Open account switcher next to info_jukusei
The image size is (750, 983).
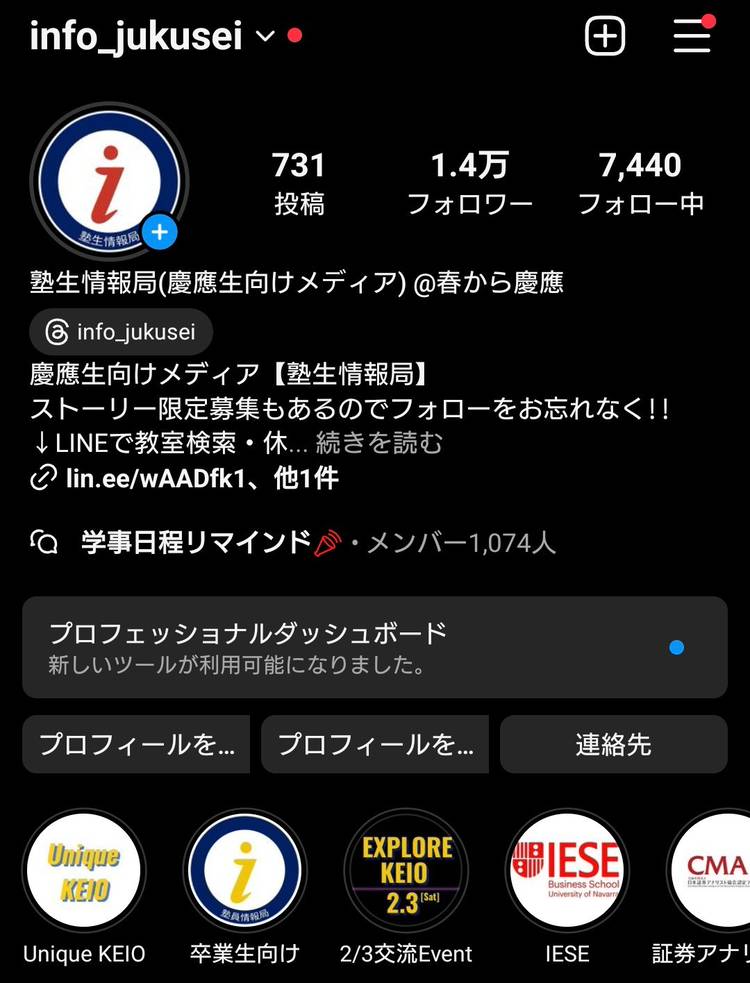[265, 37]
